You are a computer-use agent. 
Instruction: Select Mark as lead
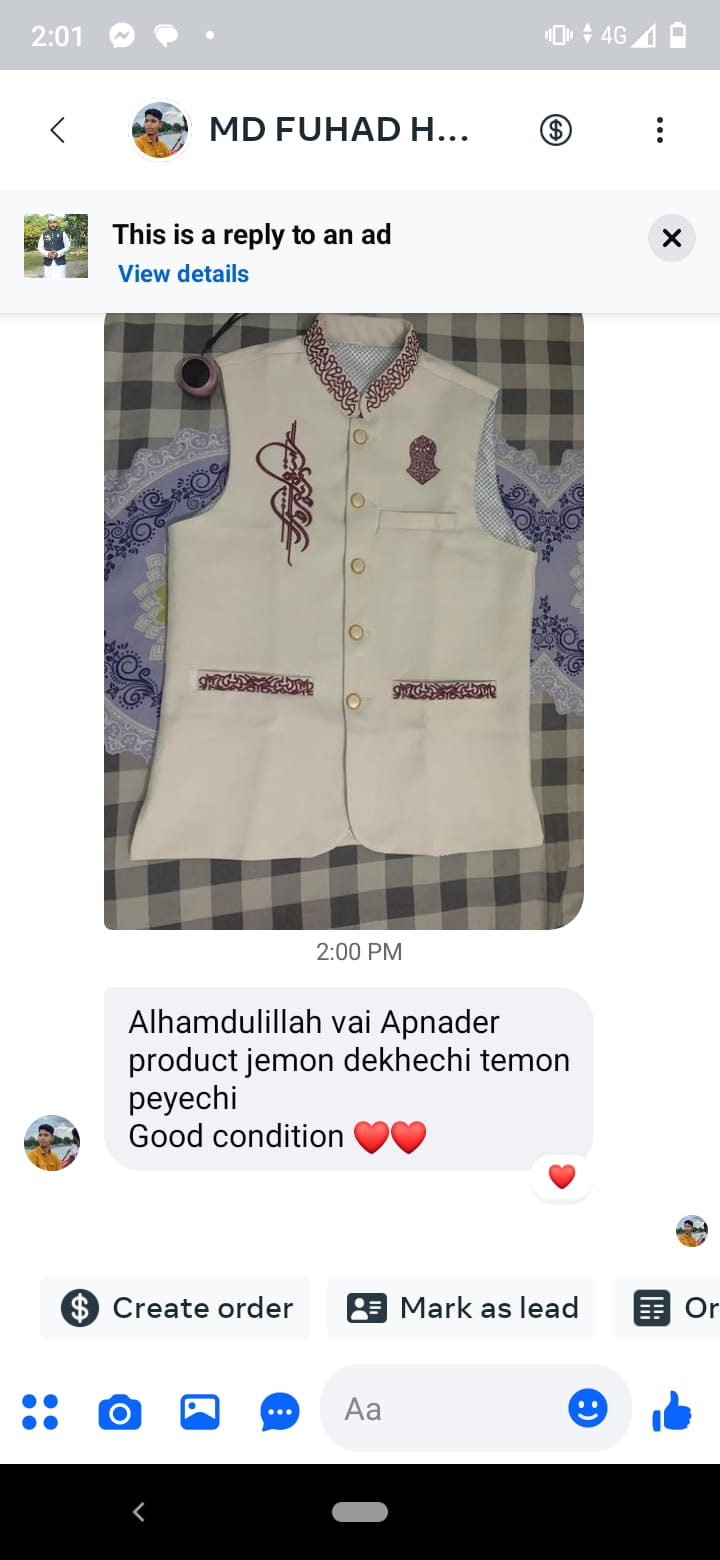pyautogui.click(x=462, y=1308)
